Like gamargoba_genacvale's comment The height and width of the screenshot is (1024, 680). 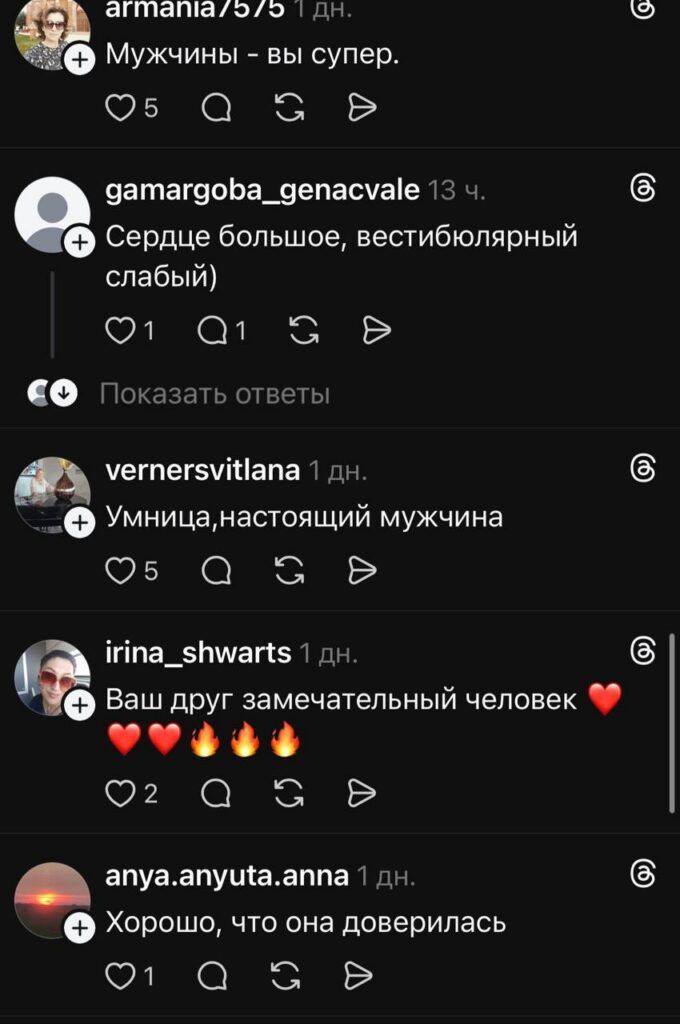pyautogui.click(x=120, y=330)
